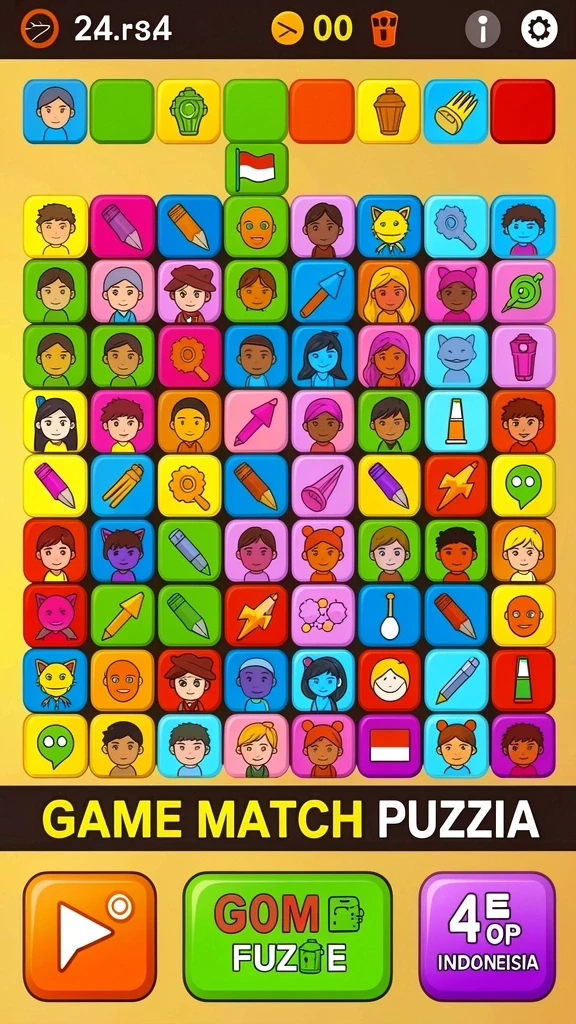576x1024 pixels.
Task: Select the black-haired girl on yellow tile
Action: 56,421
